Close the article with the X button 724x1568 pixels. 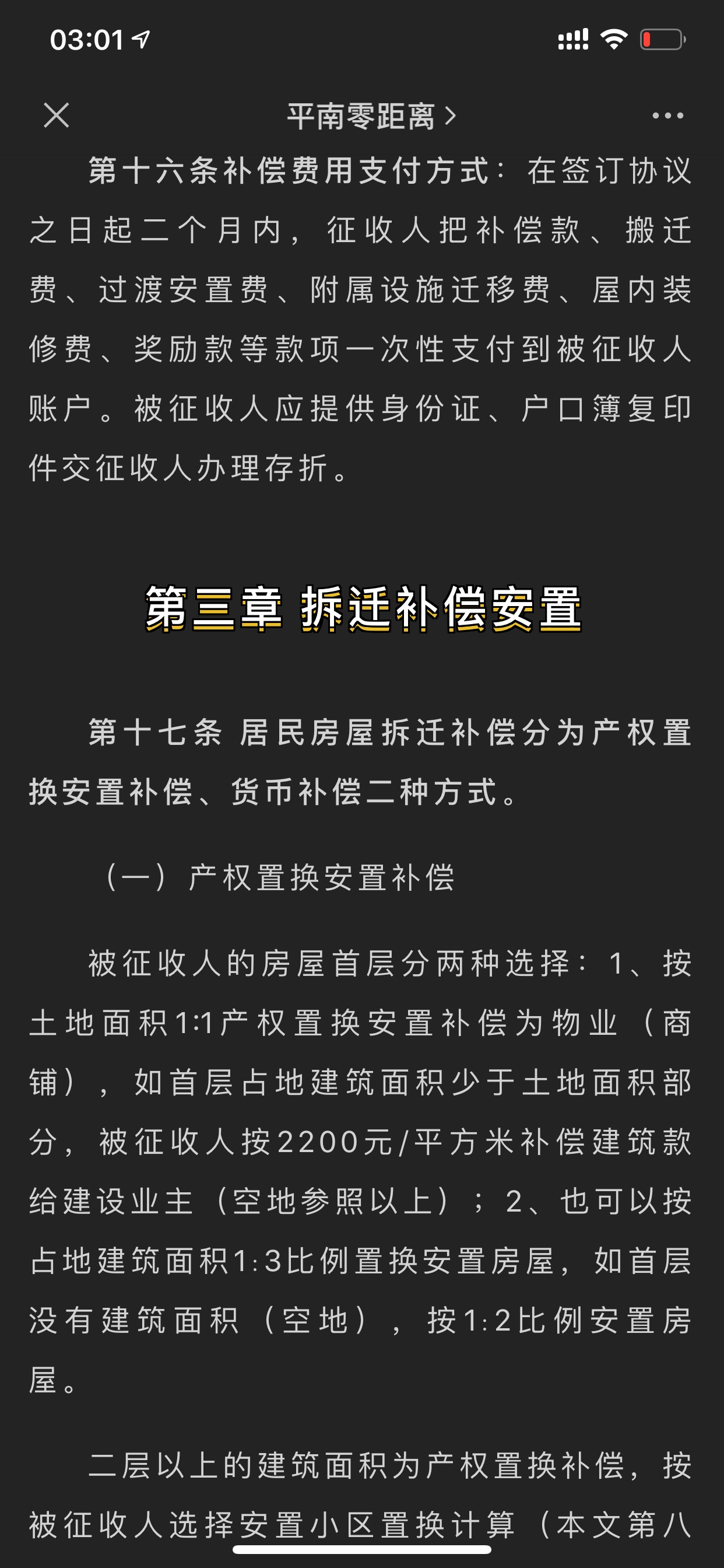[57, 115]
